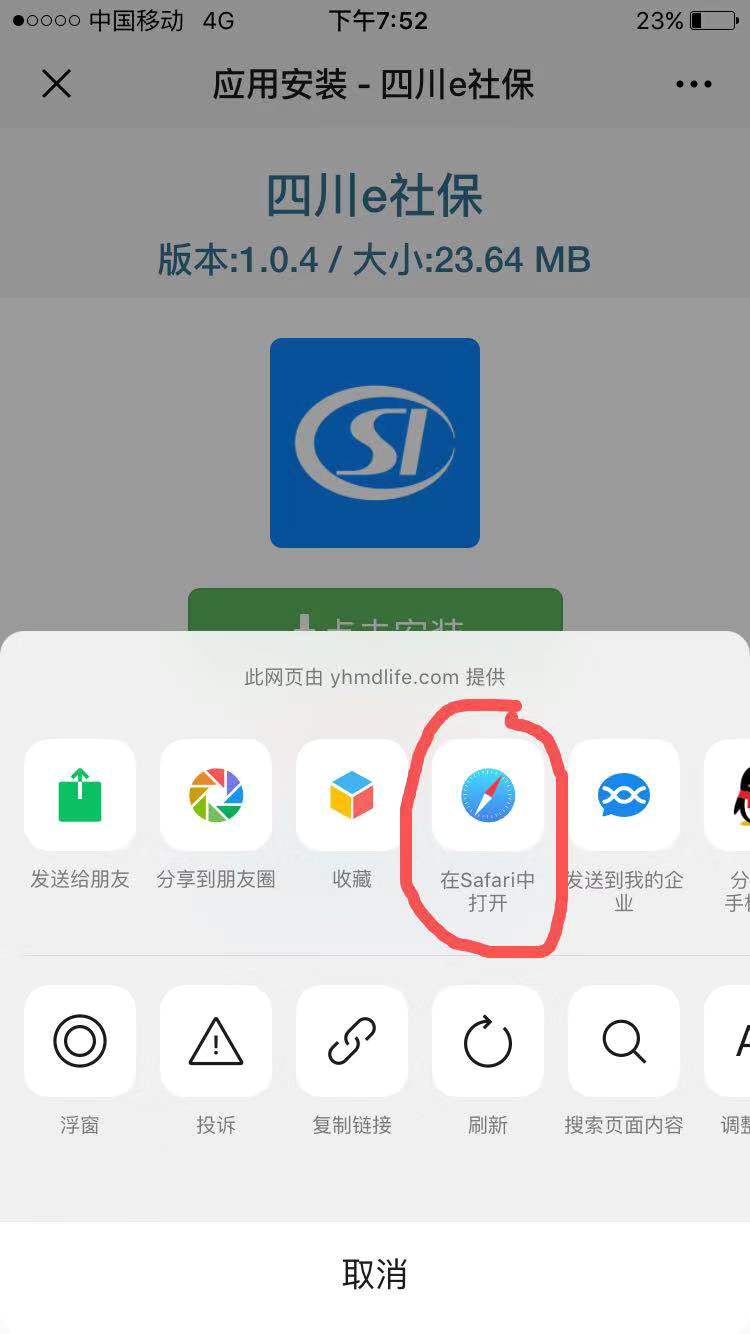
Task: Share the page to Moments
Action: click(x=216, y=795)
